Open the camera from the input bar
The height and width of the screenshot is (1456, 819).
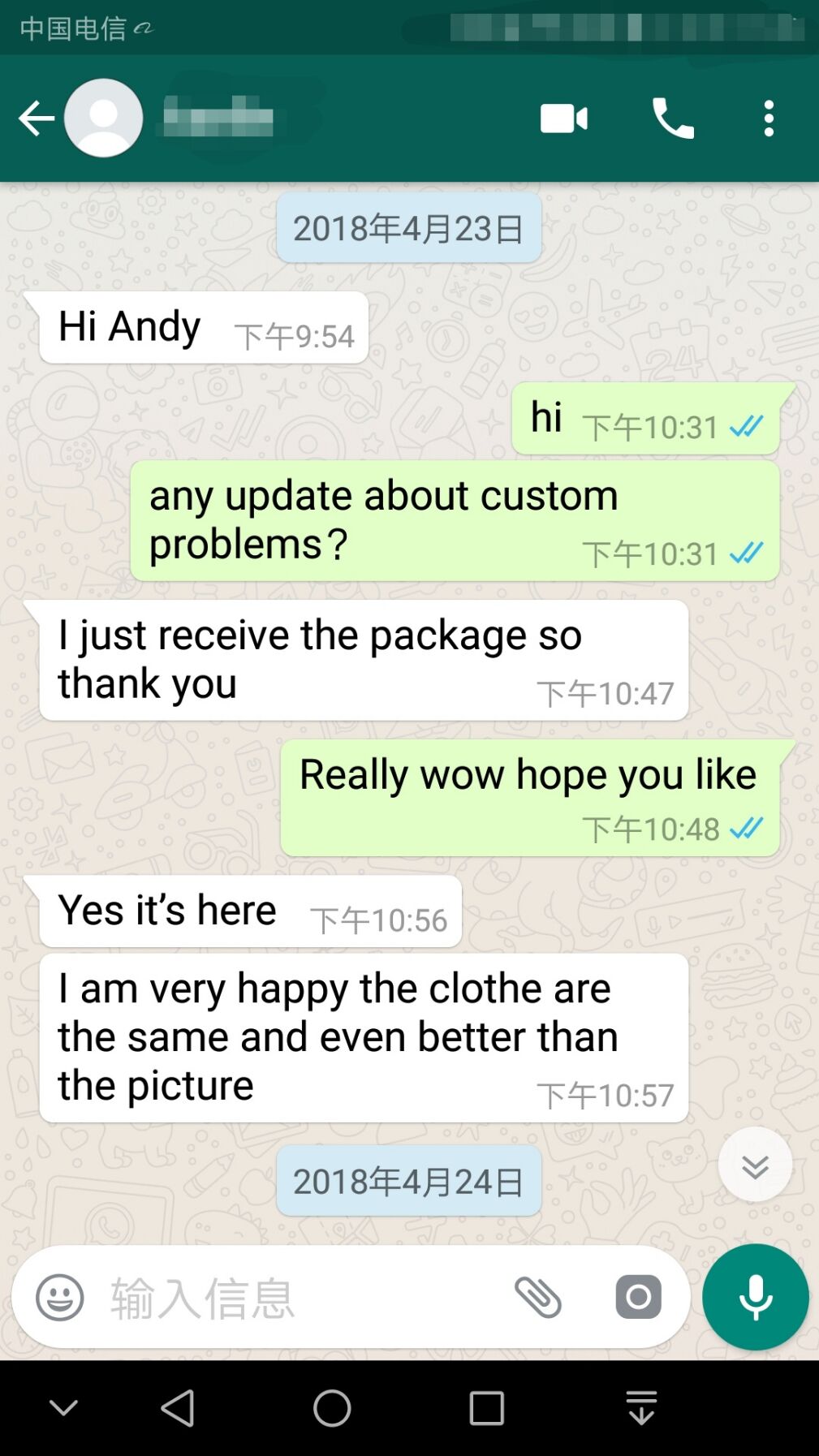coord(639,1297)
